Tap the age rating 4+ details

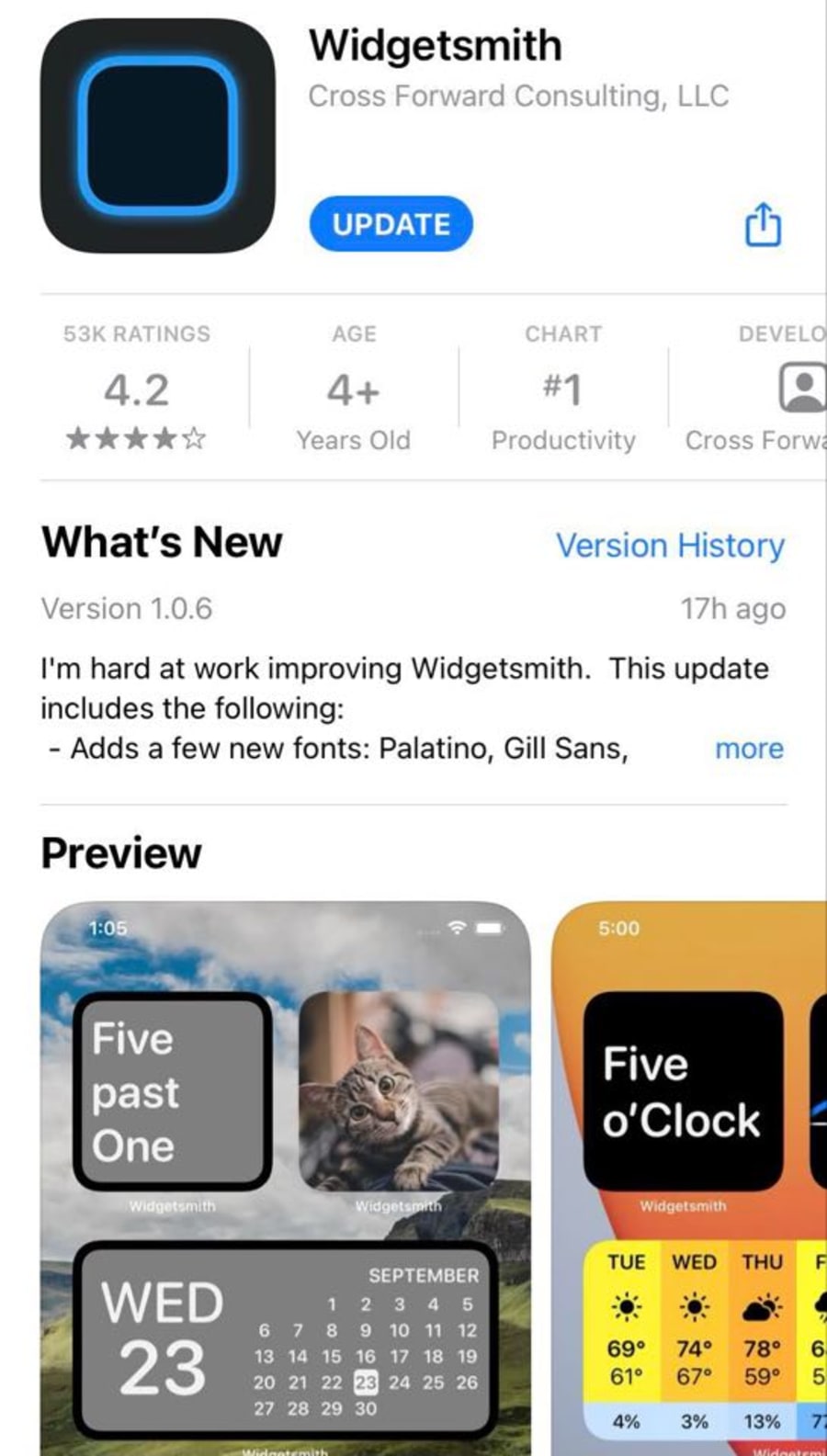coord(354,389)
